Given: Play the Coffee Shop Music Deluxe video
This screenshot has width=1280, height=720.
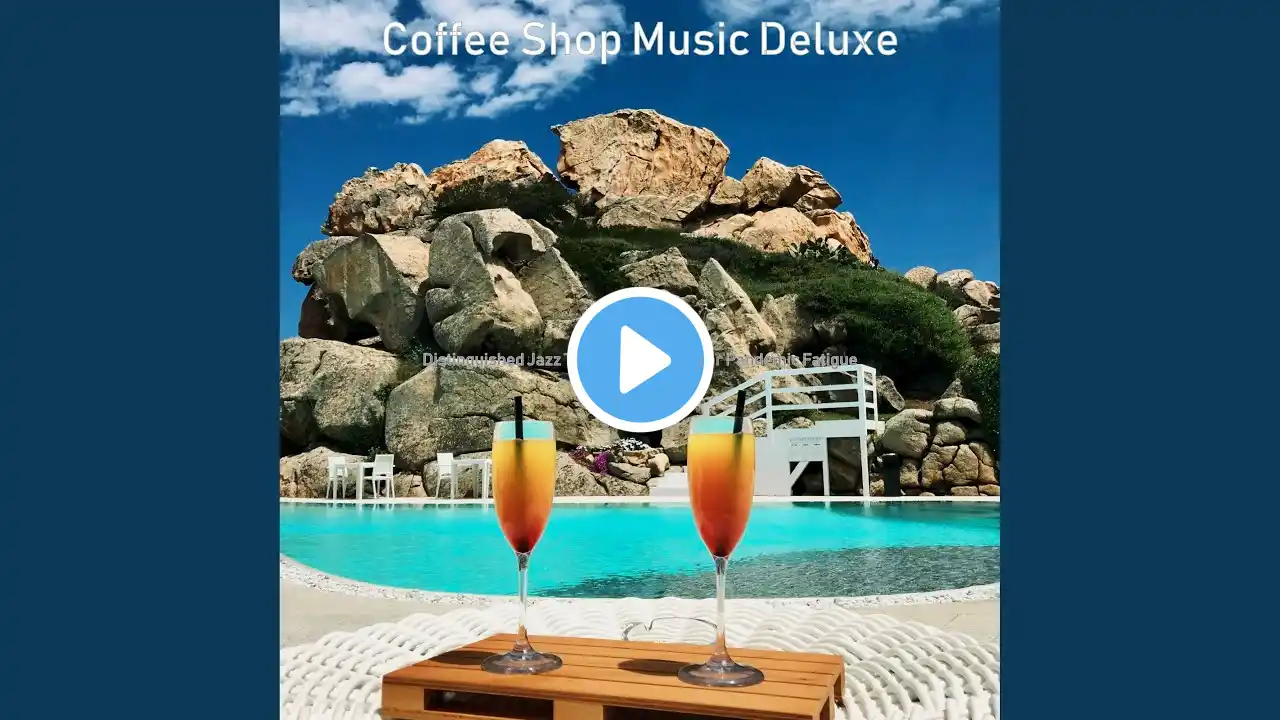Looking at the screenshot, I should [x=640, y=360].
